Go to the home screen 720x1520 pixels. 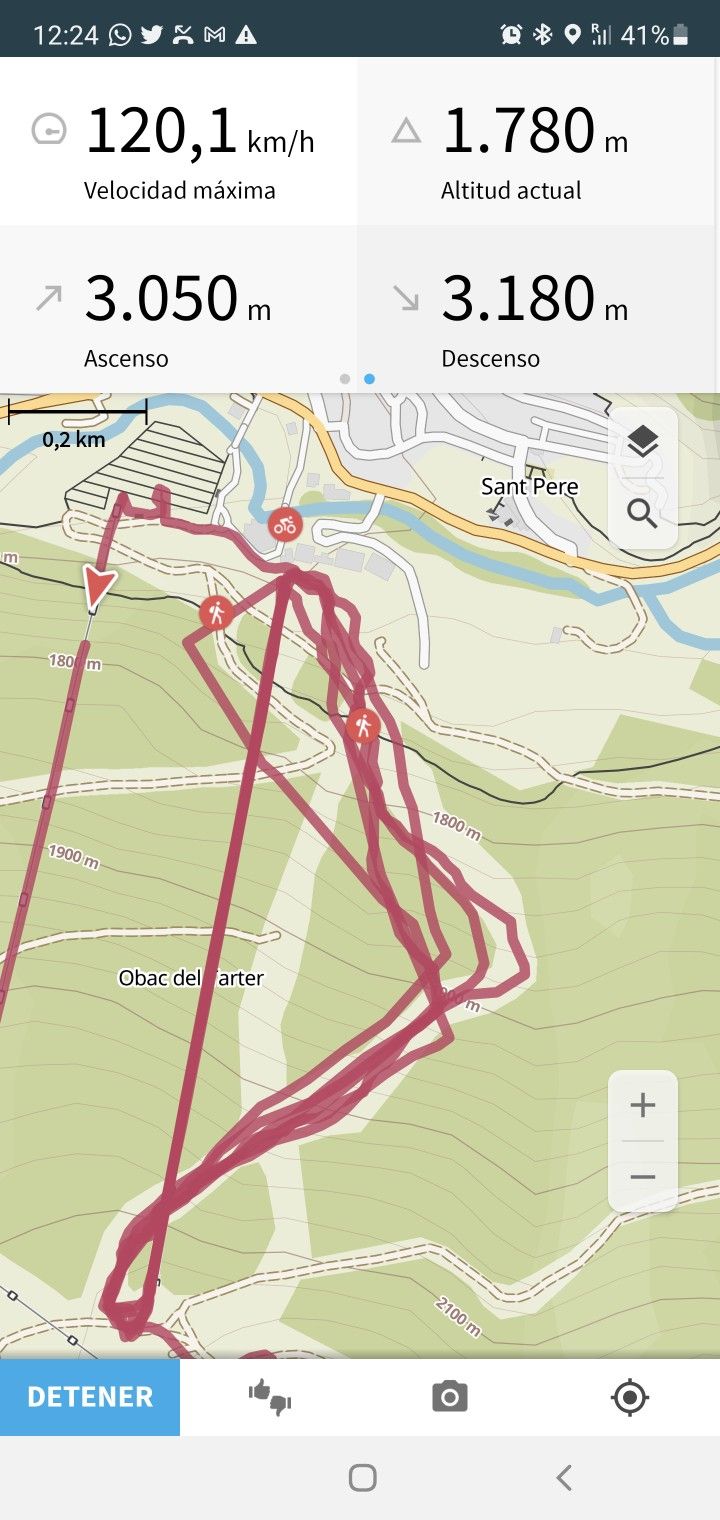362,1477
